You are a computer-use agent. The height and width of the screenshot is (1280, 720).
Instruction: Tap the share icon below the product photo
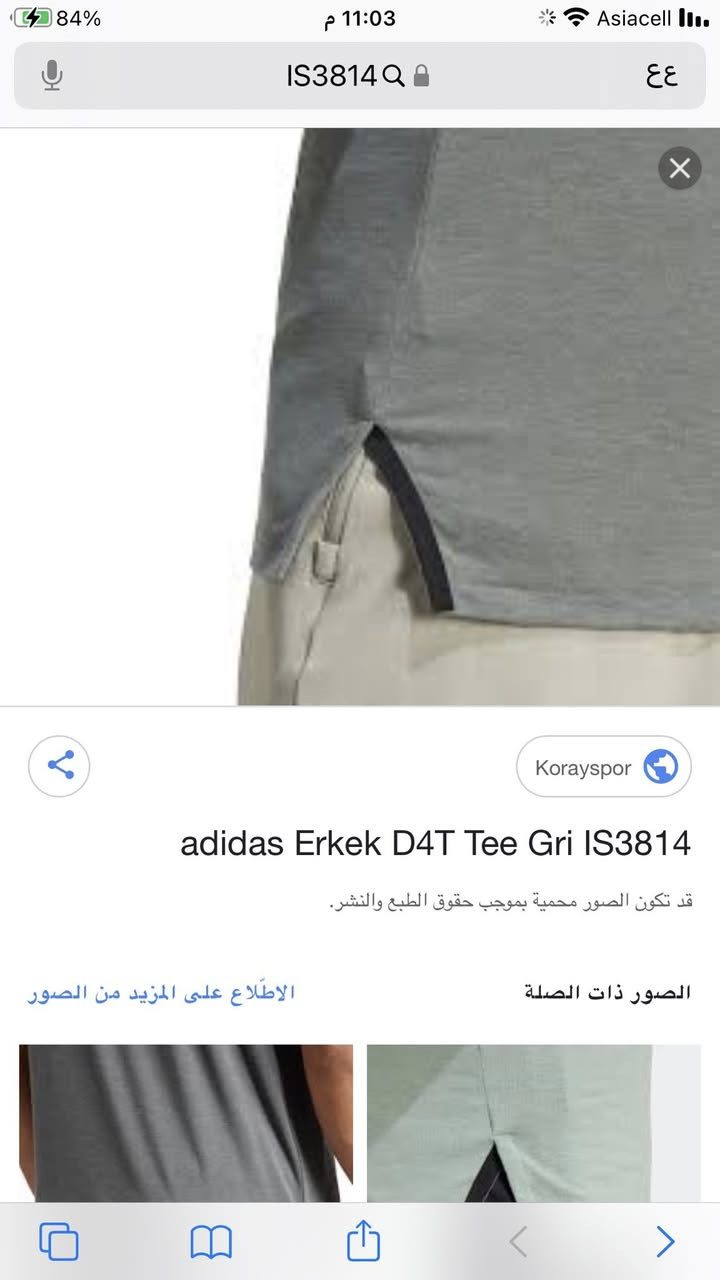tap(59, 766)
